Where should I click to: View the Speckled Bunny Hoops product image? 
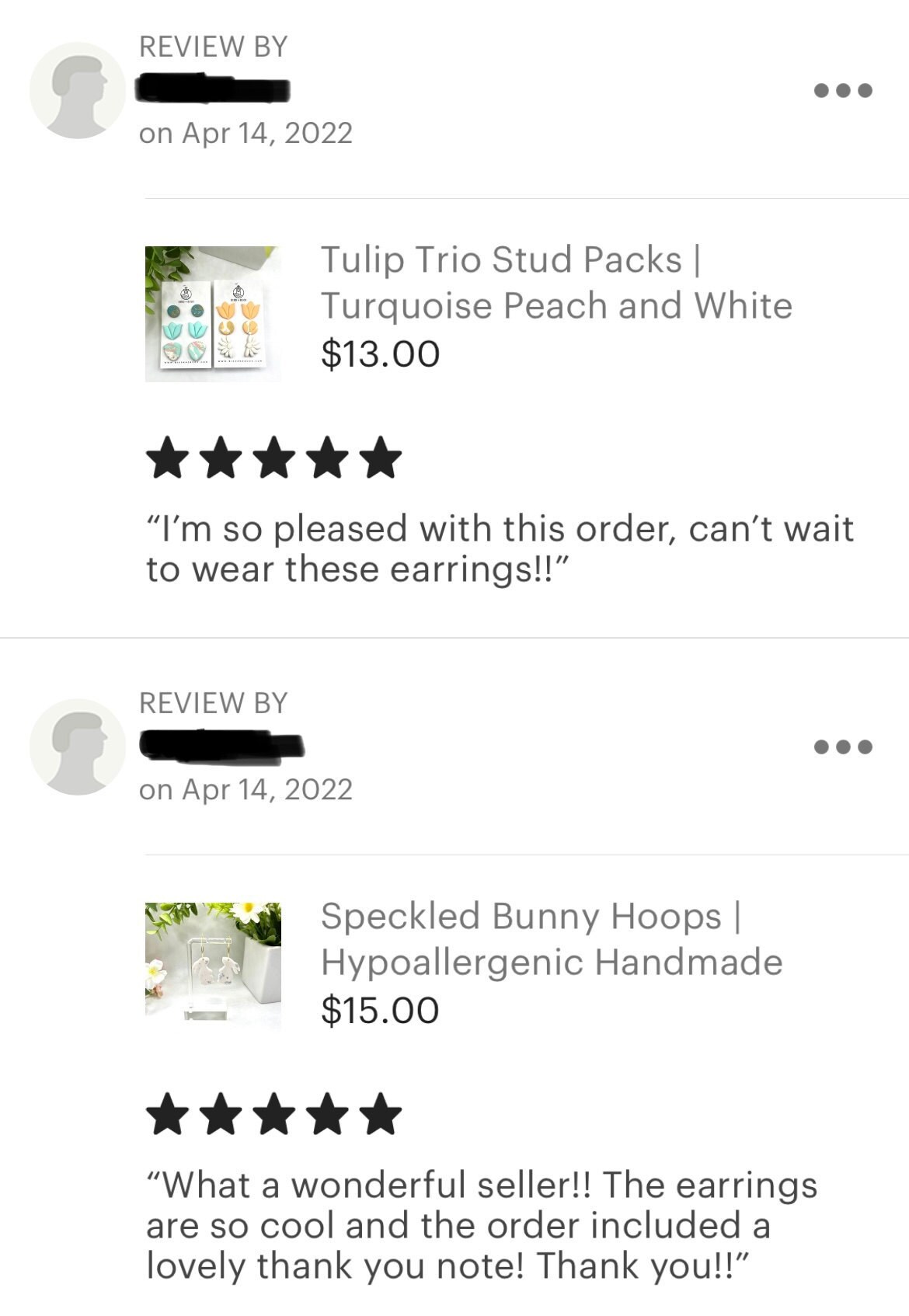pos(213,966)
